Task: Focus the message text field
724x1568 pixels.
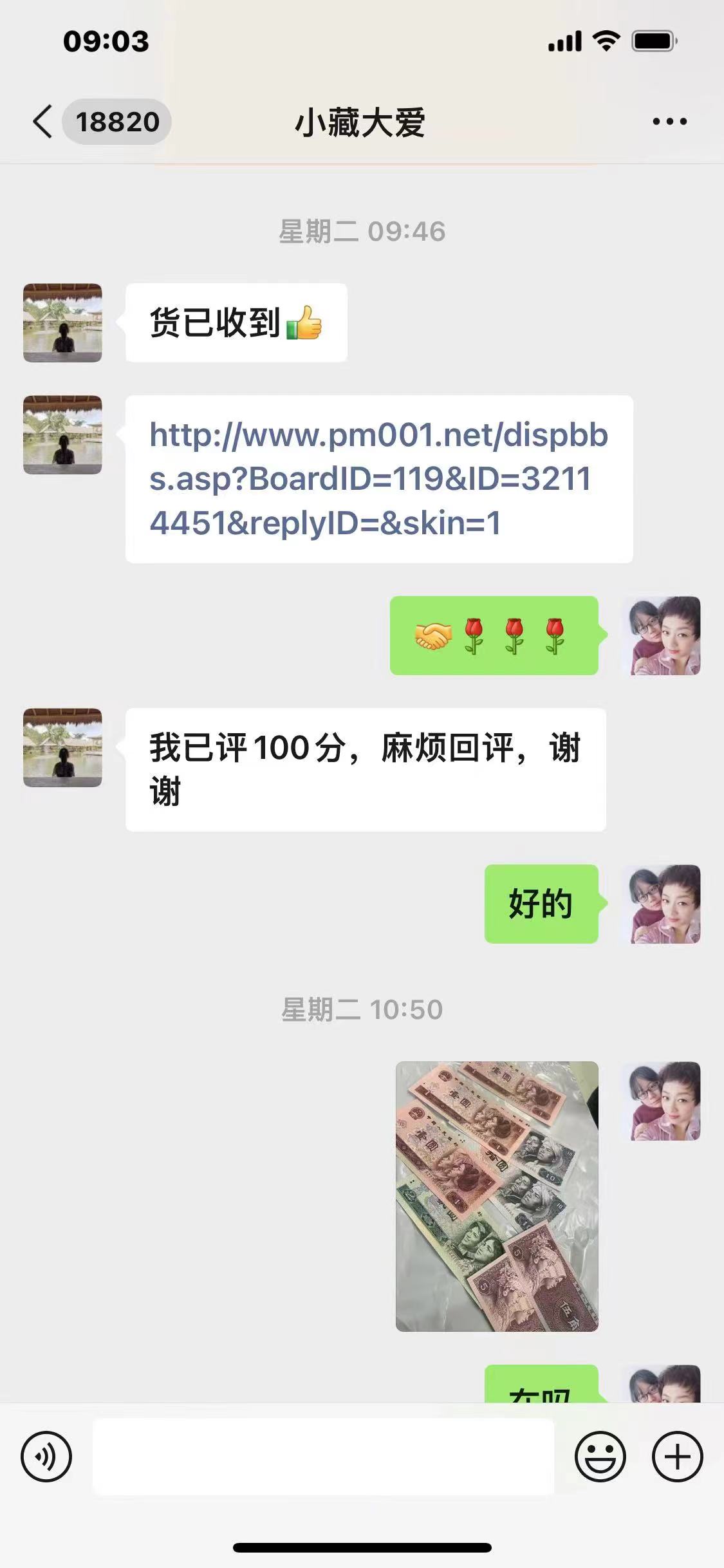Action: tap(323, 1456)
